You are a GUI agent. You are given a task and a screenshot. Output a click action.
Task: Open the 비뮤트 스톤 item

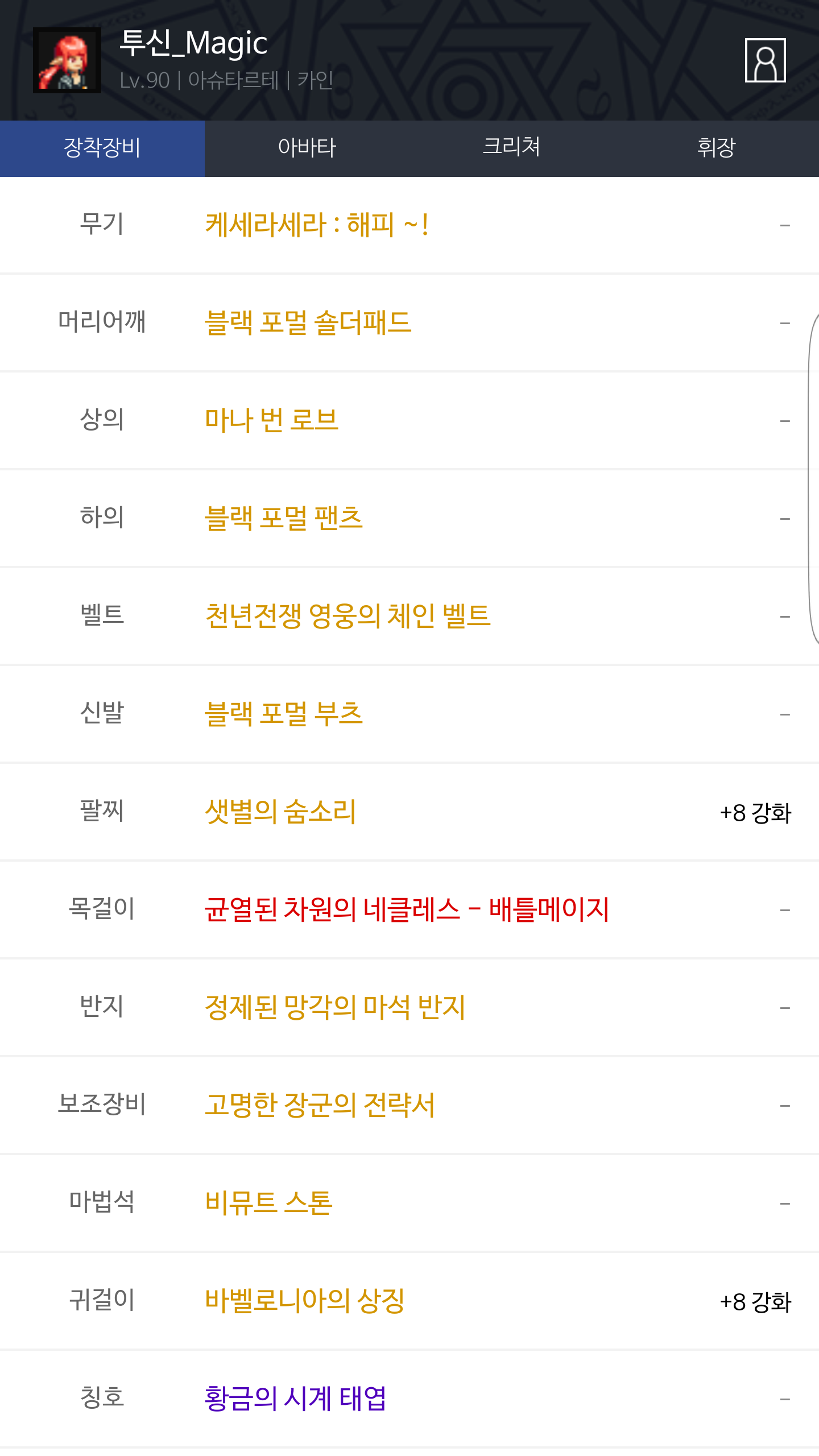tap(268, 1203)
